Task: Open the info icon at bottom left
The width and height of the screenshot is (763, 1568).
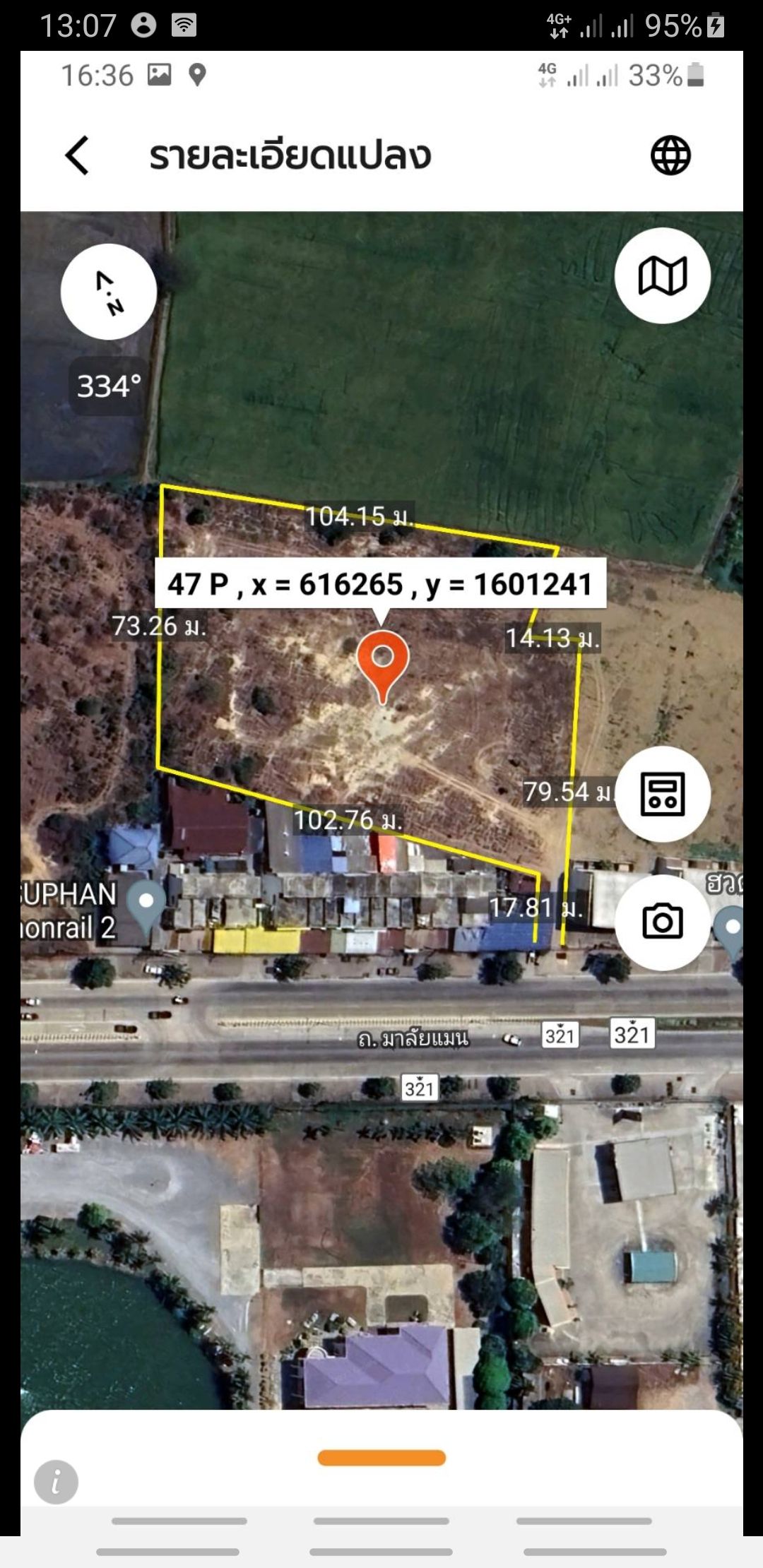Action: tap(56, 1482)
